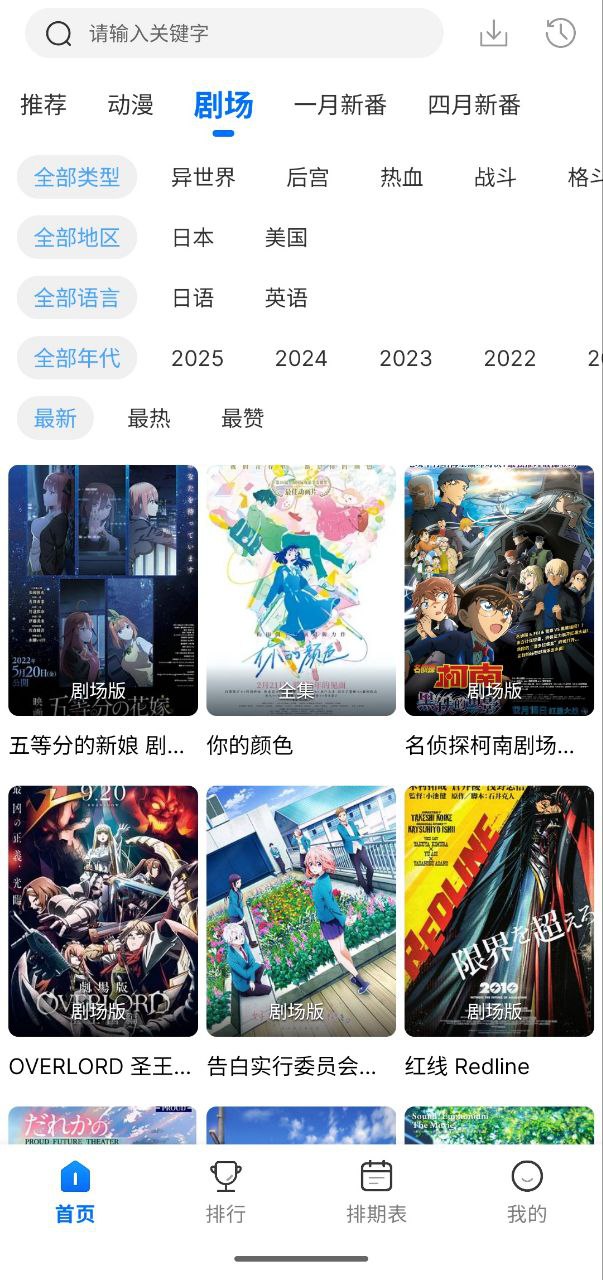The width and height of the screenshot is (603, 1280).
Task: View the 红线 Redline movie
Action: tap(499, 911)
